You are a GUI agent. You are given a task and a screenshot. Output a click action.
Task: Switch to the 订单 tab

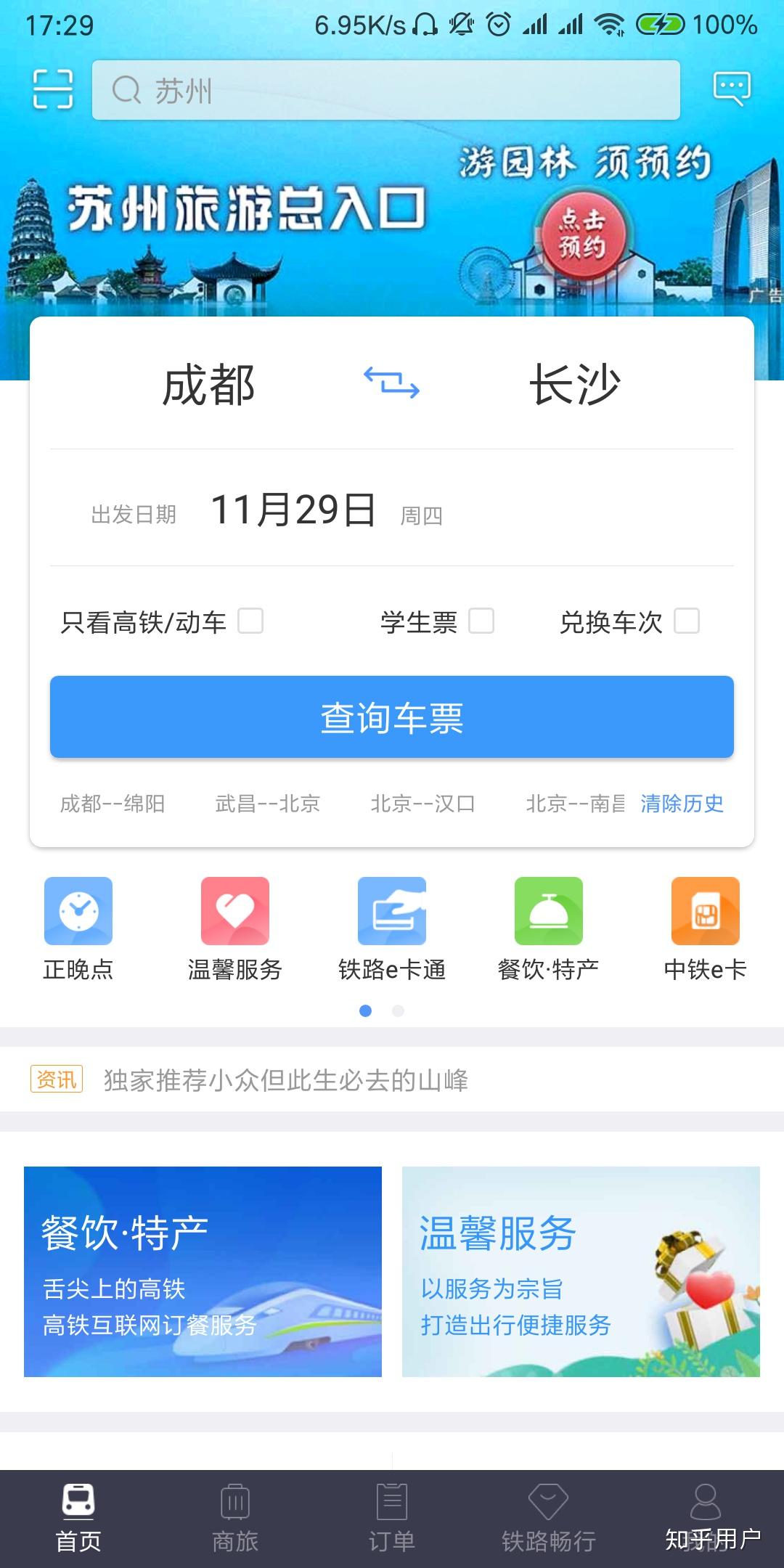(391, 1517)
